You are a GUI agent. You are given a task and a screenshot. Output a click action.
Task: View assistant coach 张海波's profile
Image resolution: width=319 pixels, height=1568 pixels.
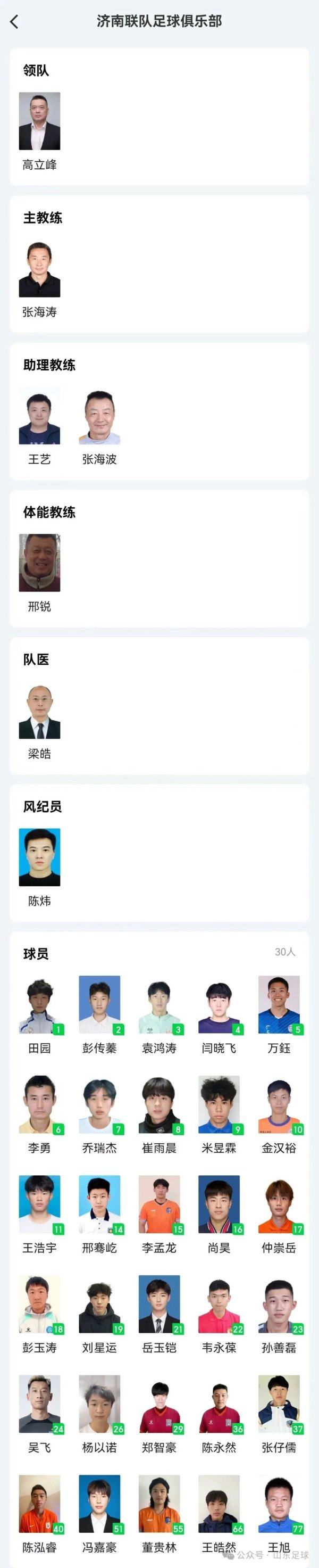99,416
